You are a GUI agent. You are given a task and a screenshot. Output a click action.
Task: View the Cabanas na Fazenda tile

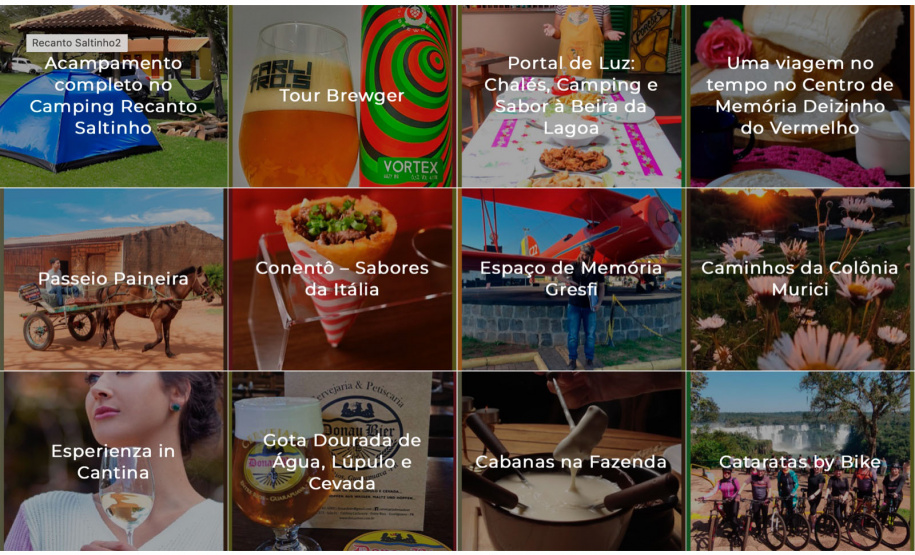pyautogui.click(x=571, y=461)
